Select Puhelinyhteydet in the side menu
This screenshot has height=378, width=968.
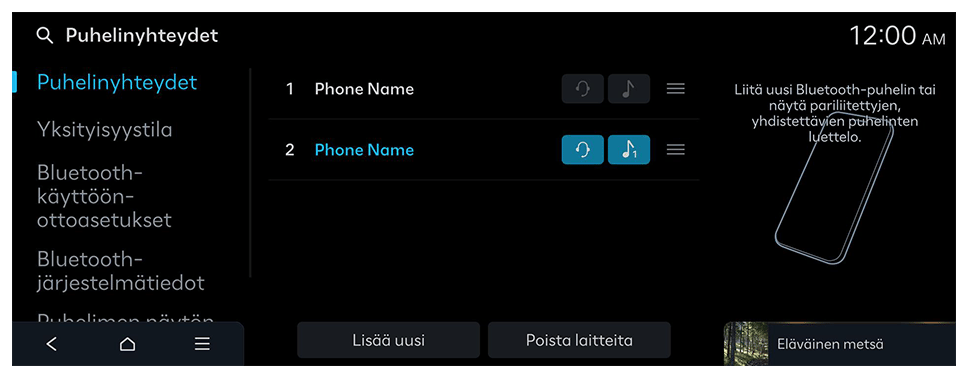[x=117, y=82]
